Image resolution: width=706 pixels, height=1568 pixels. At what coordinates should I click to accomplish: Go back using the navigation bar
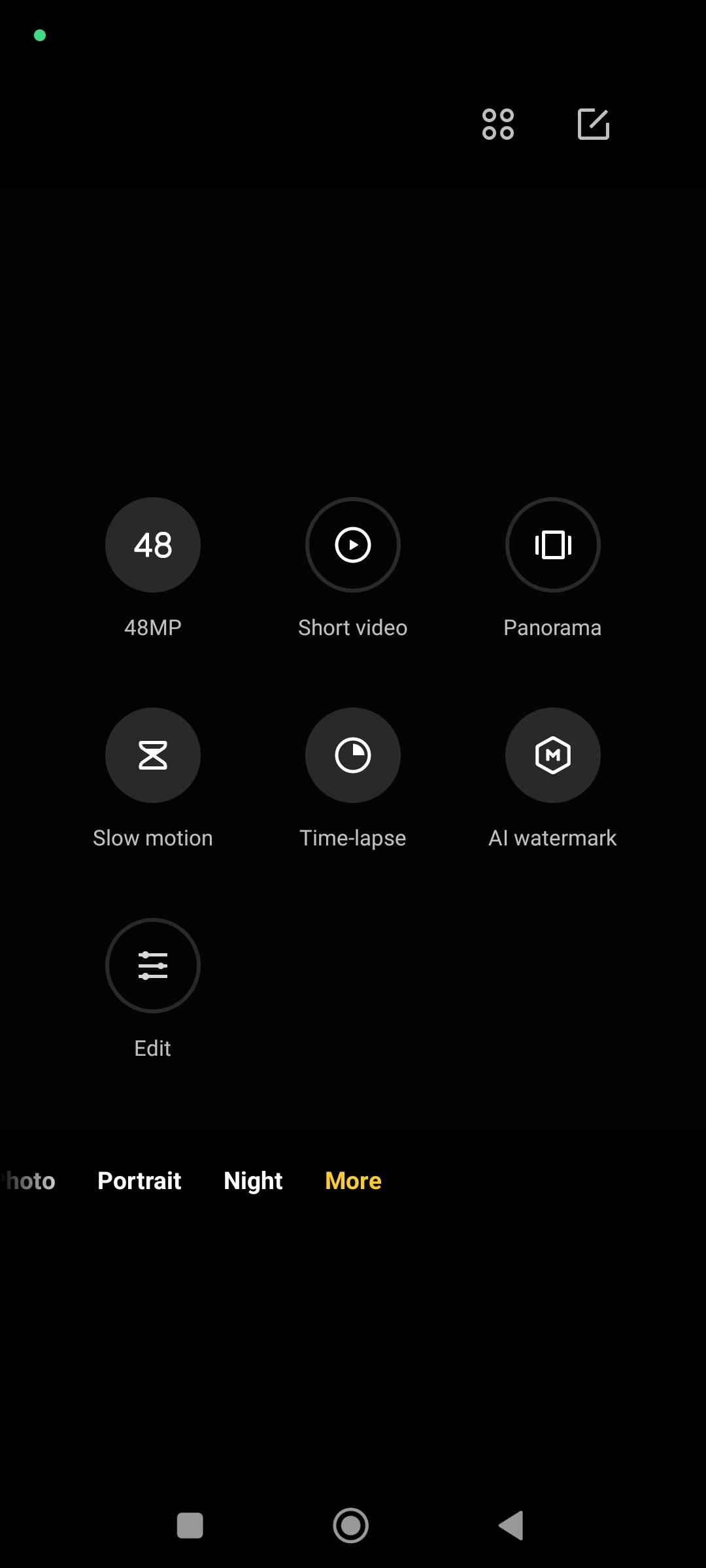(511, 1526)
